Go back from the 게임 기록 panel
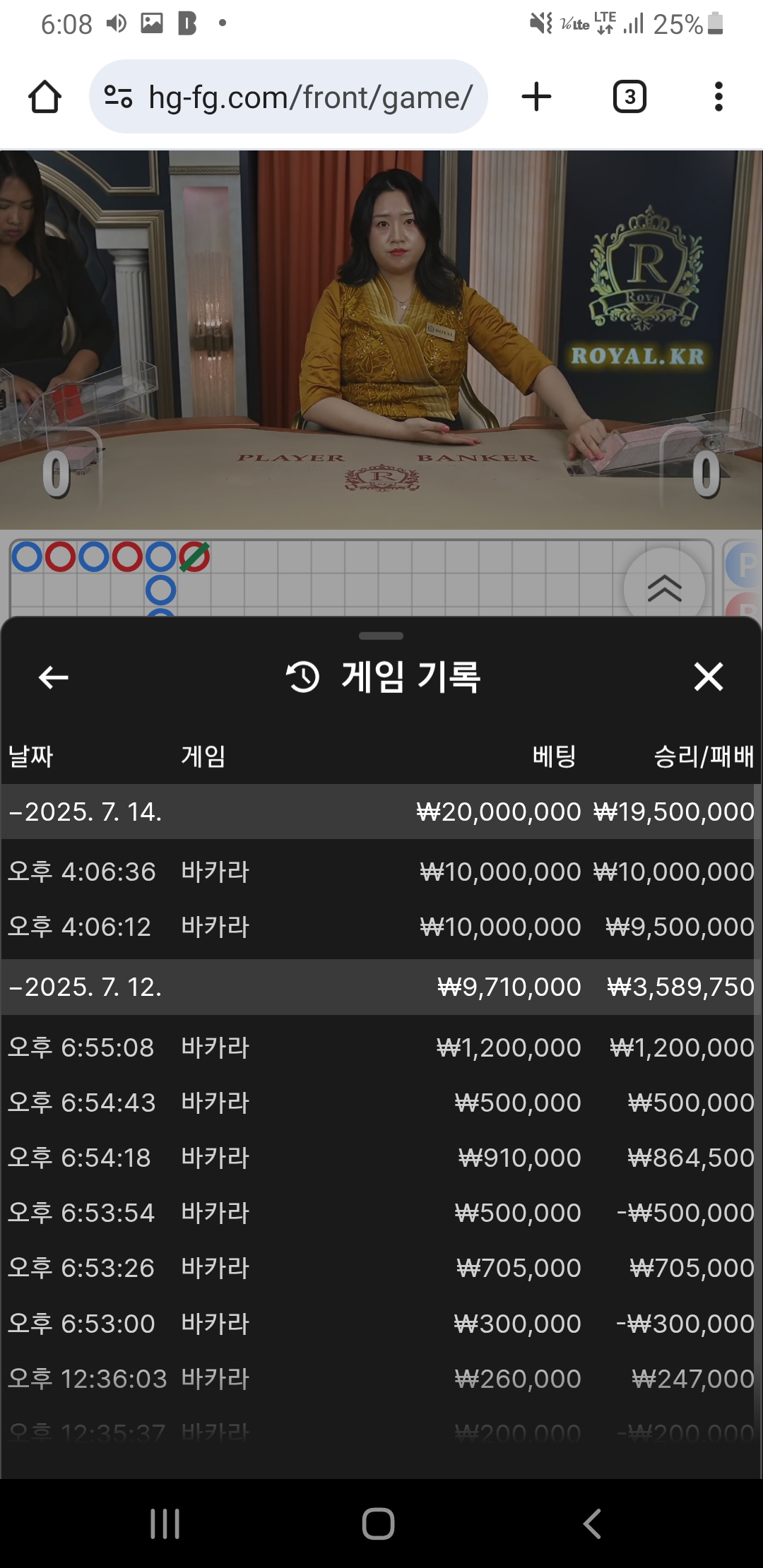This screenshot has width=763, height=1568. point(53,677)
